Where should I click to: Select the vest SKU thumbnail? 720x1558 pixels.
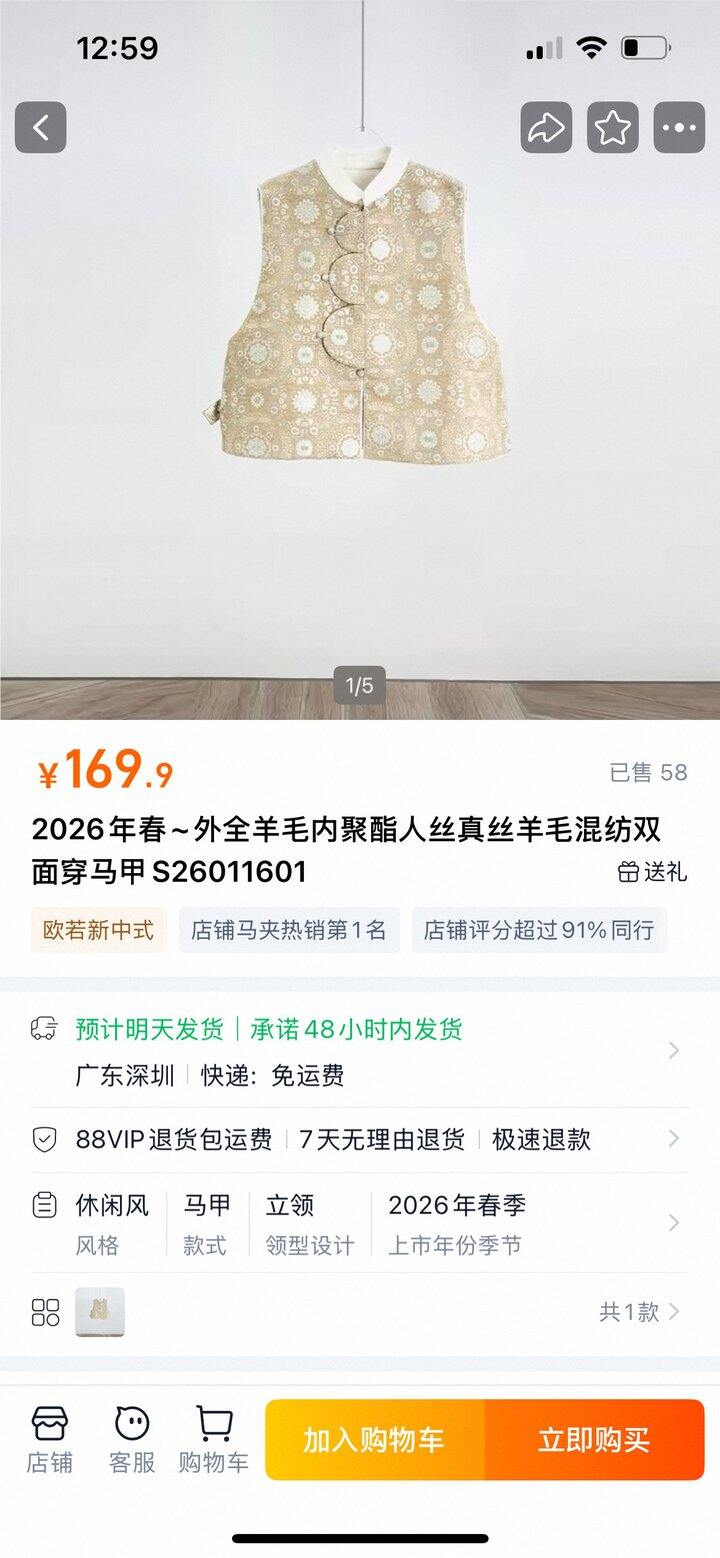click(x=99, y=1313)
